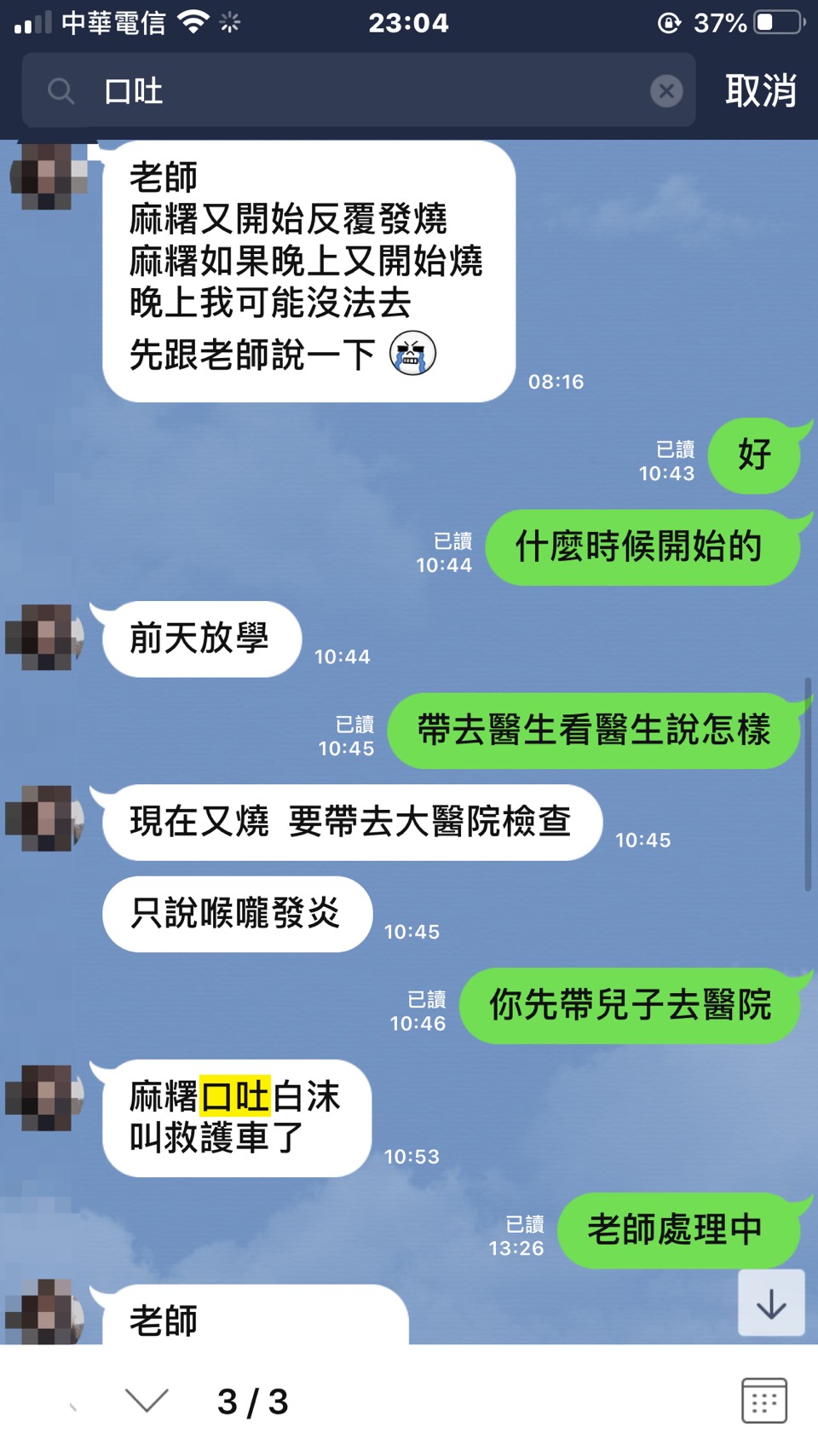
Task: Tap 取消 to cancel the search
Action: pos(760,90)
